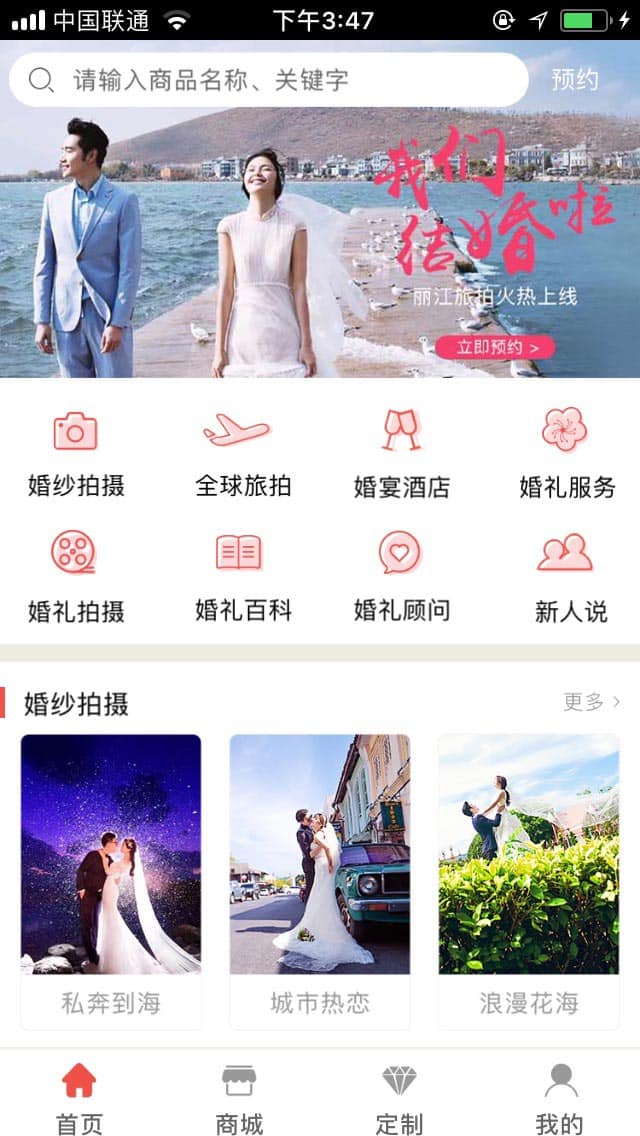Open 全球旅拍 category
This screenshot has width=640, height=1136.
pos(242,453)
